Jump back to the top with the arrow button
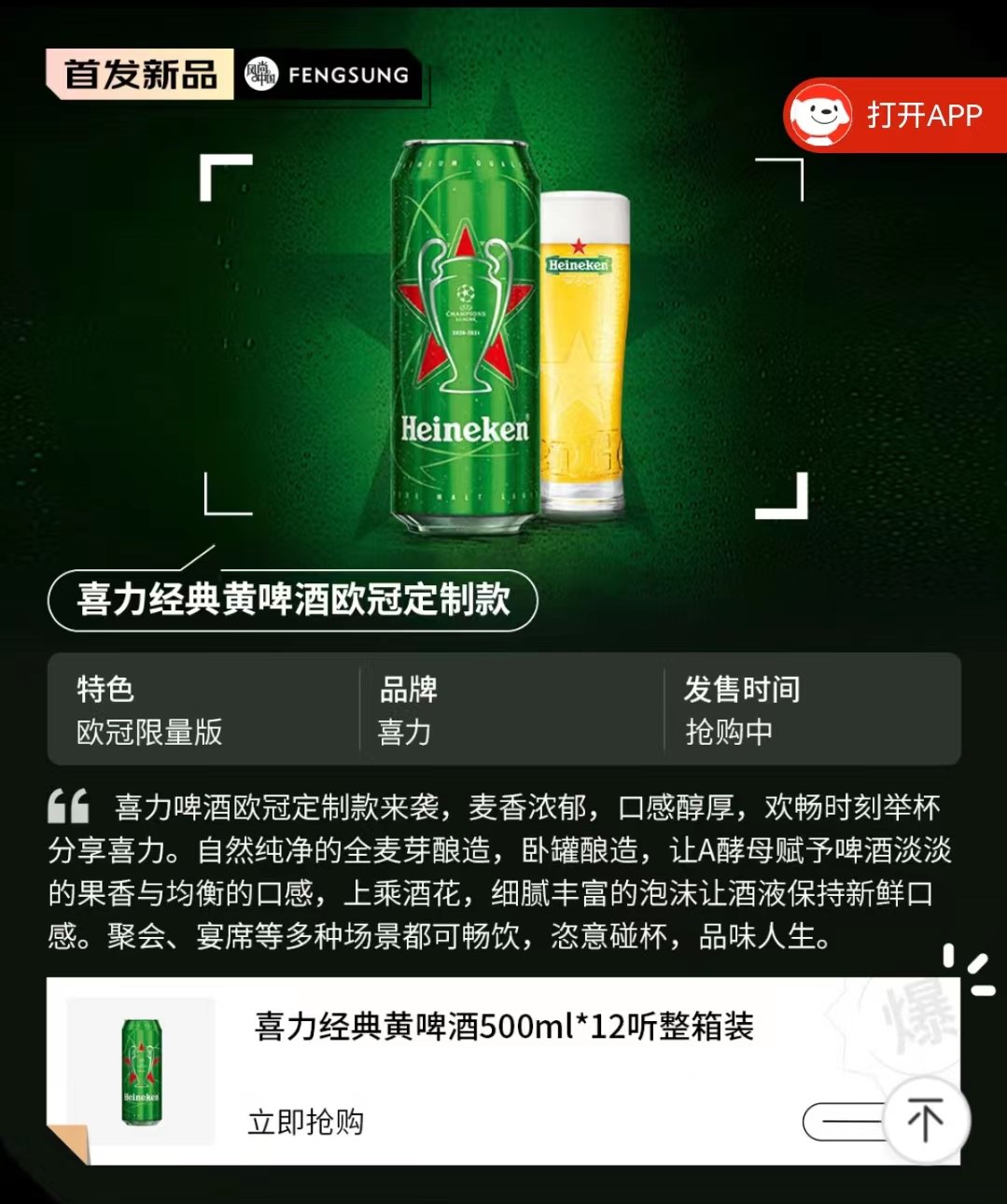The height and width of the screenshot is (1204, 1007). (925, 1119)
